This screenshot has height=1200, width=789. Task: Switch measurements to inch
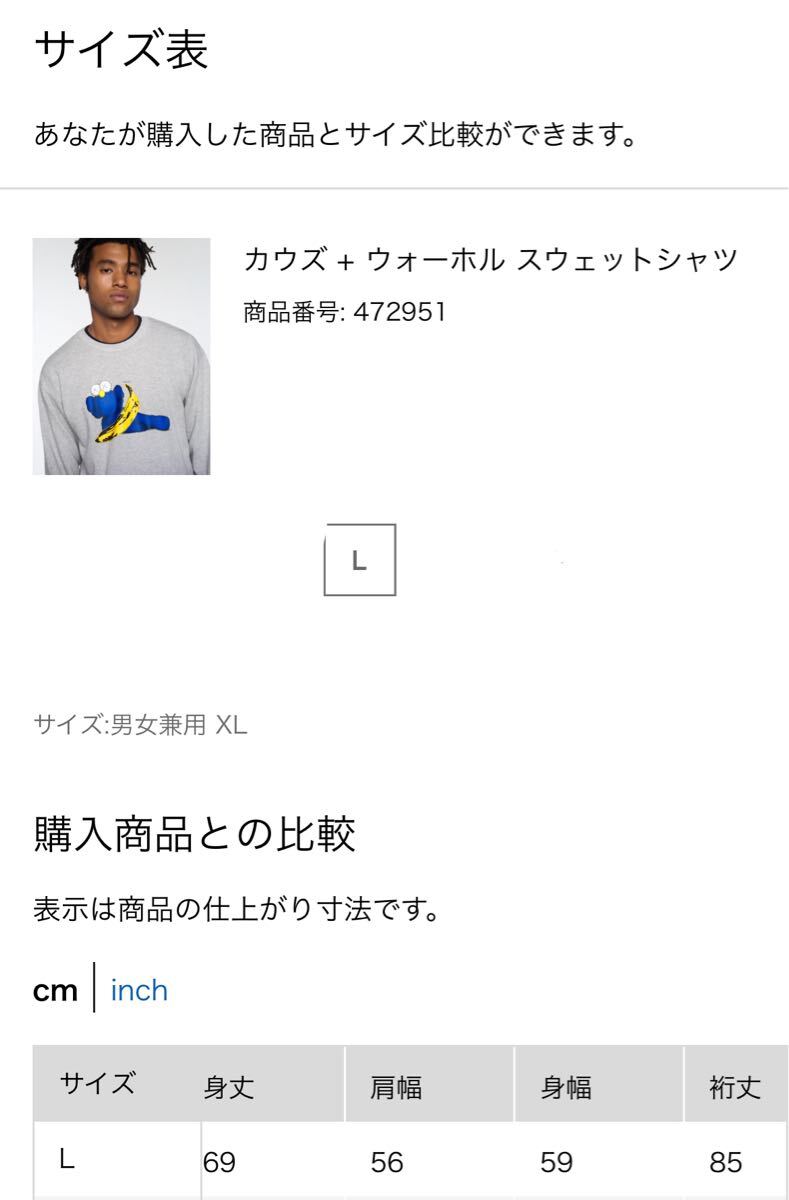(139, 991)
